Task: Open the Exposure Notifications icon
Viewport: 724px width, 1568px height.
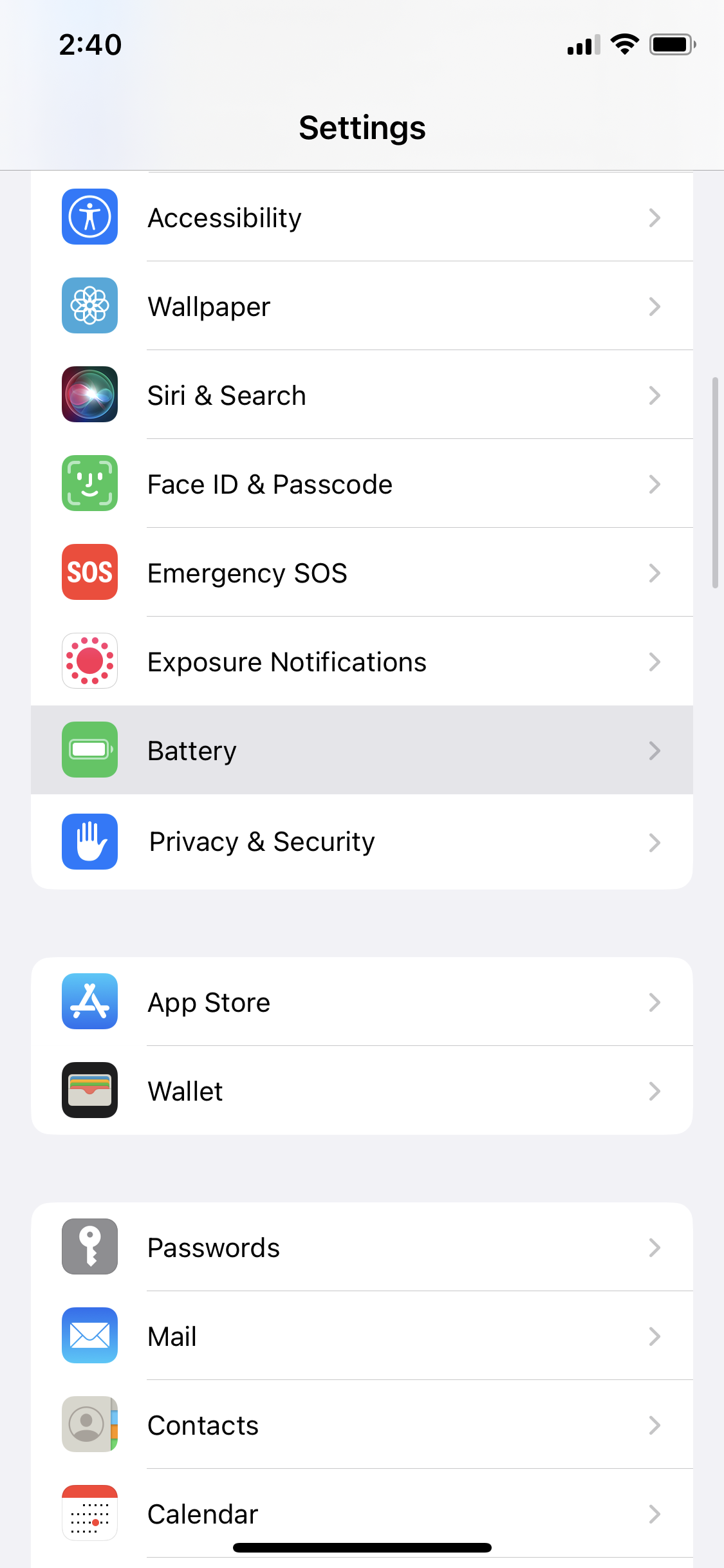Action: [89, 661]
